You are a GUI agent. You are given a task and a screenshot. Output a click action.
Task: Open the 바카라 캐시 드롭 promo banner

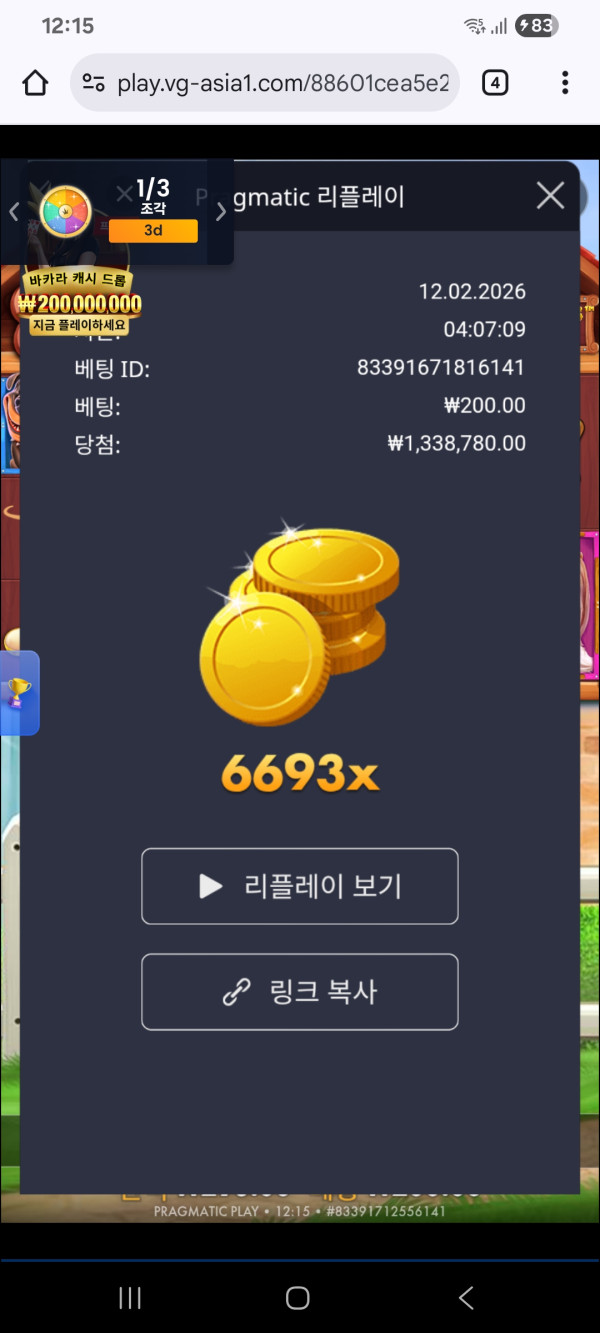tap(78, 301)
